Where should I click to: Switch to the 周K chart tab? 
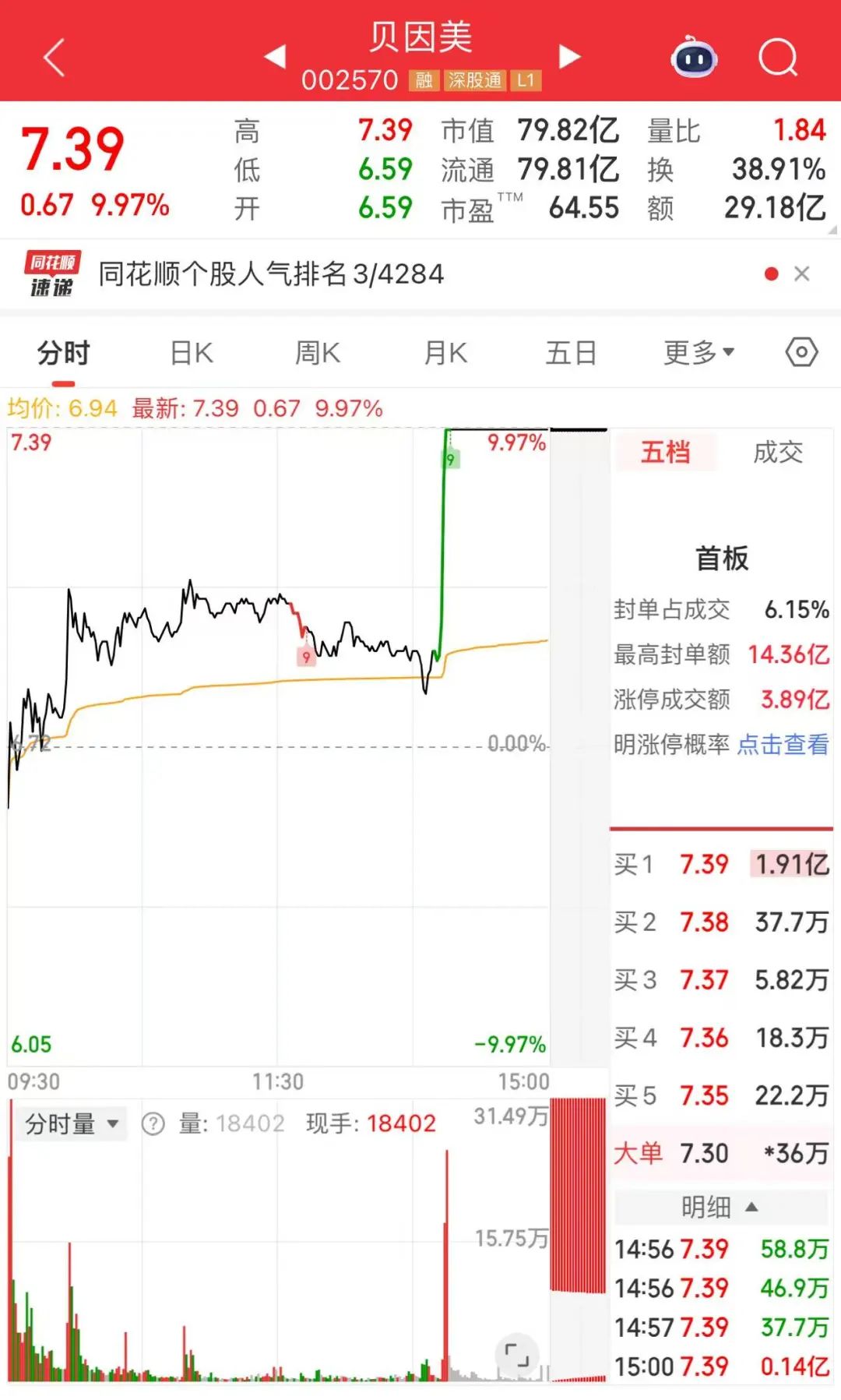click(318, 353)
